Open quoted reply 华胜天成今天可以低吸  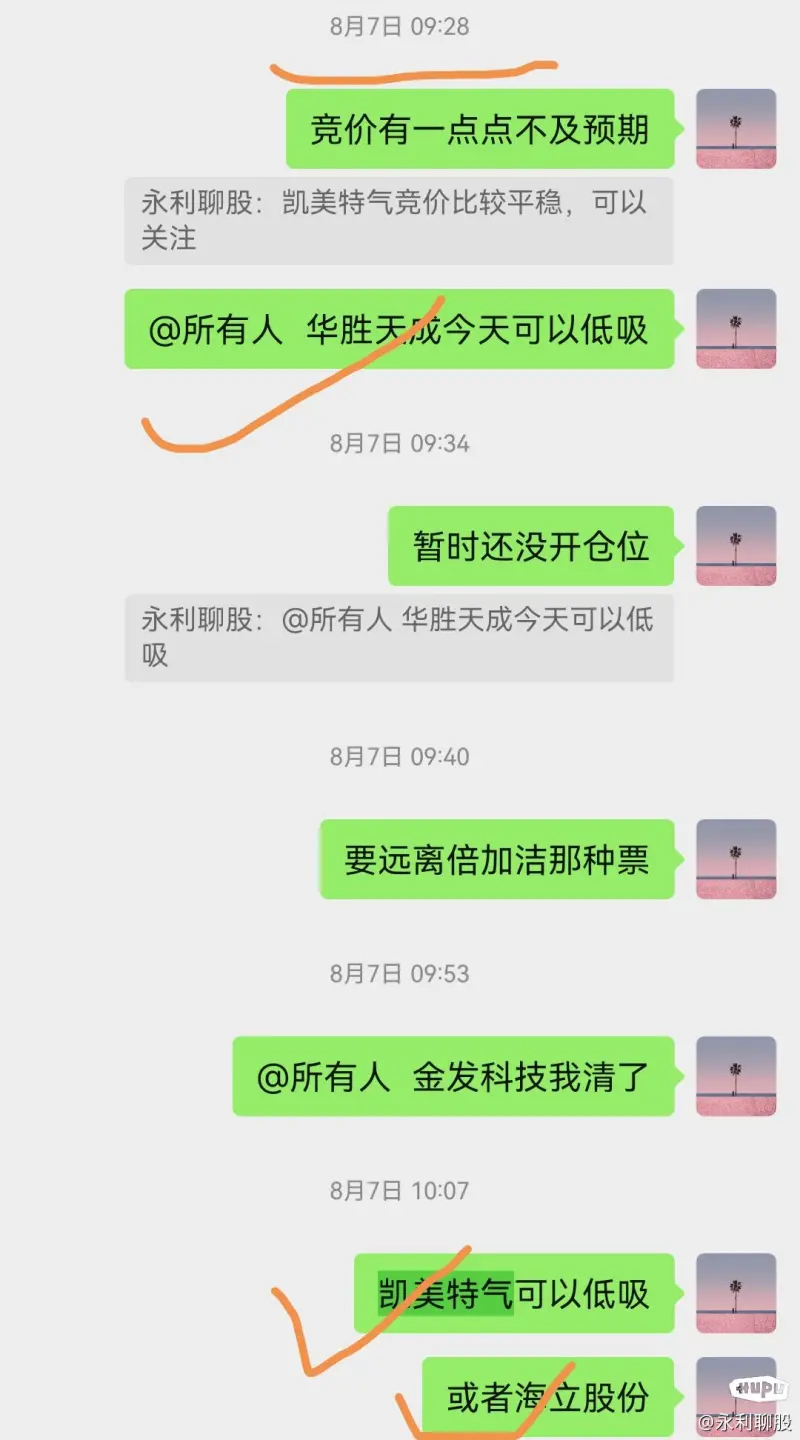click(x=399, y=638)
